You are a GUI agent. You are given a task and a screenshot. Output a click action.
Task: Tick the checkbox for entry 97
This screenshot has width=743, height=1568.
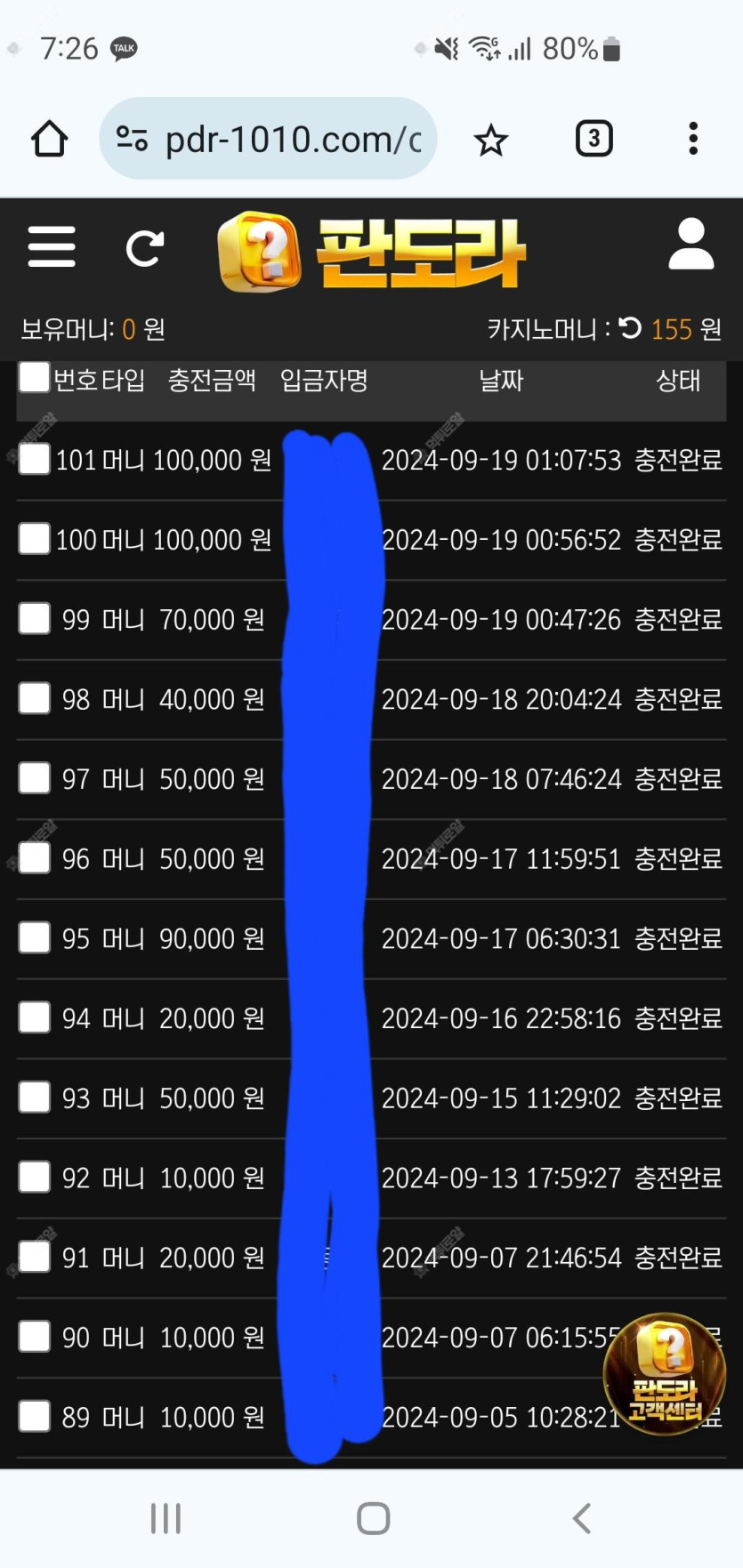tap(35, 778)
